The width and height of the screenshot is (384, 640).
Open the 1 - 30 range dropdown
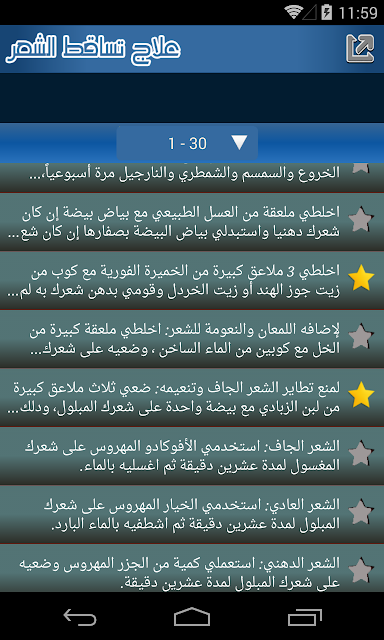pyautogui.click(x=187, y=143)
